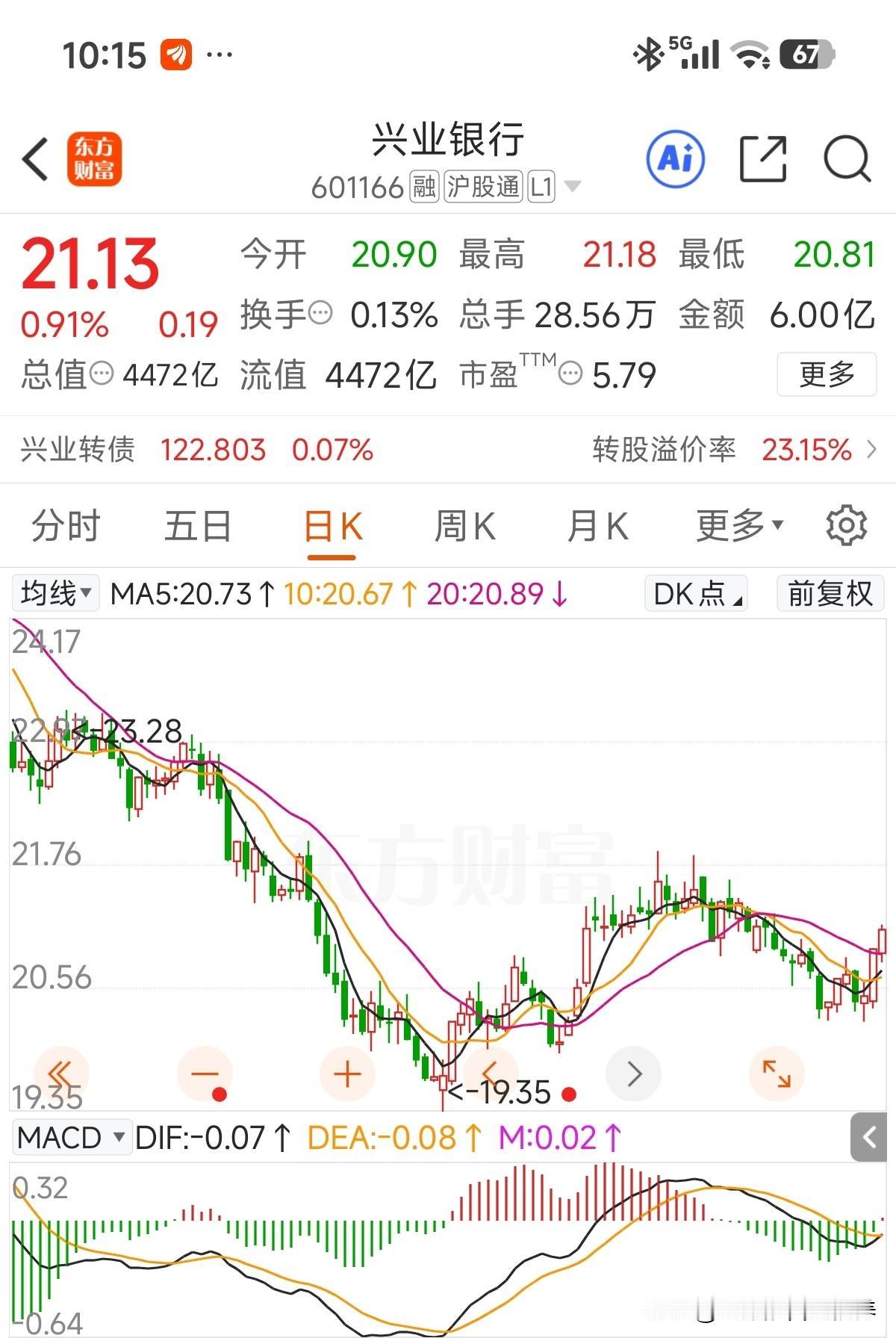Switch to the 分时 intraday tab
896x1341 pixels.
pyautogui.click(x=64, y=525)
